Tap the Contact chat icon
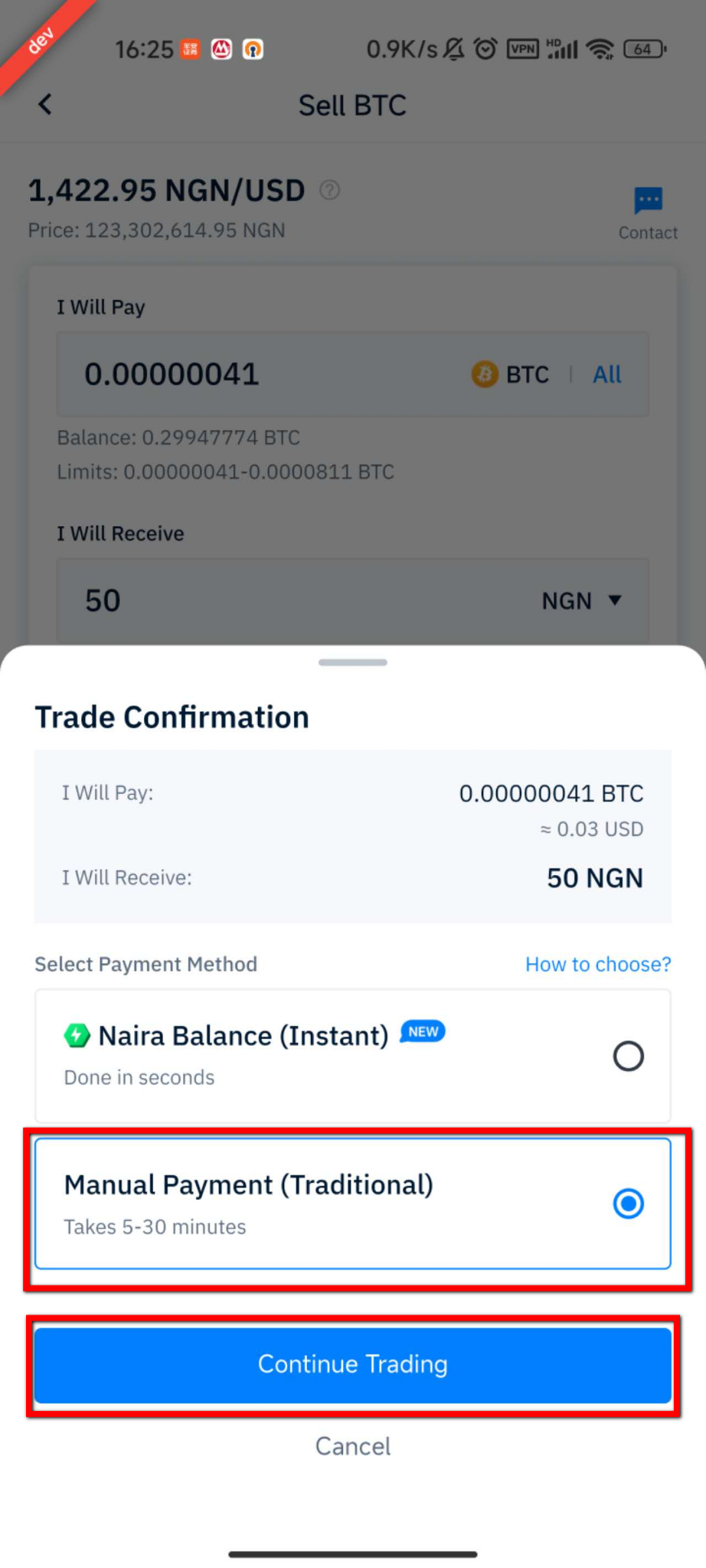 (648, 200)
